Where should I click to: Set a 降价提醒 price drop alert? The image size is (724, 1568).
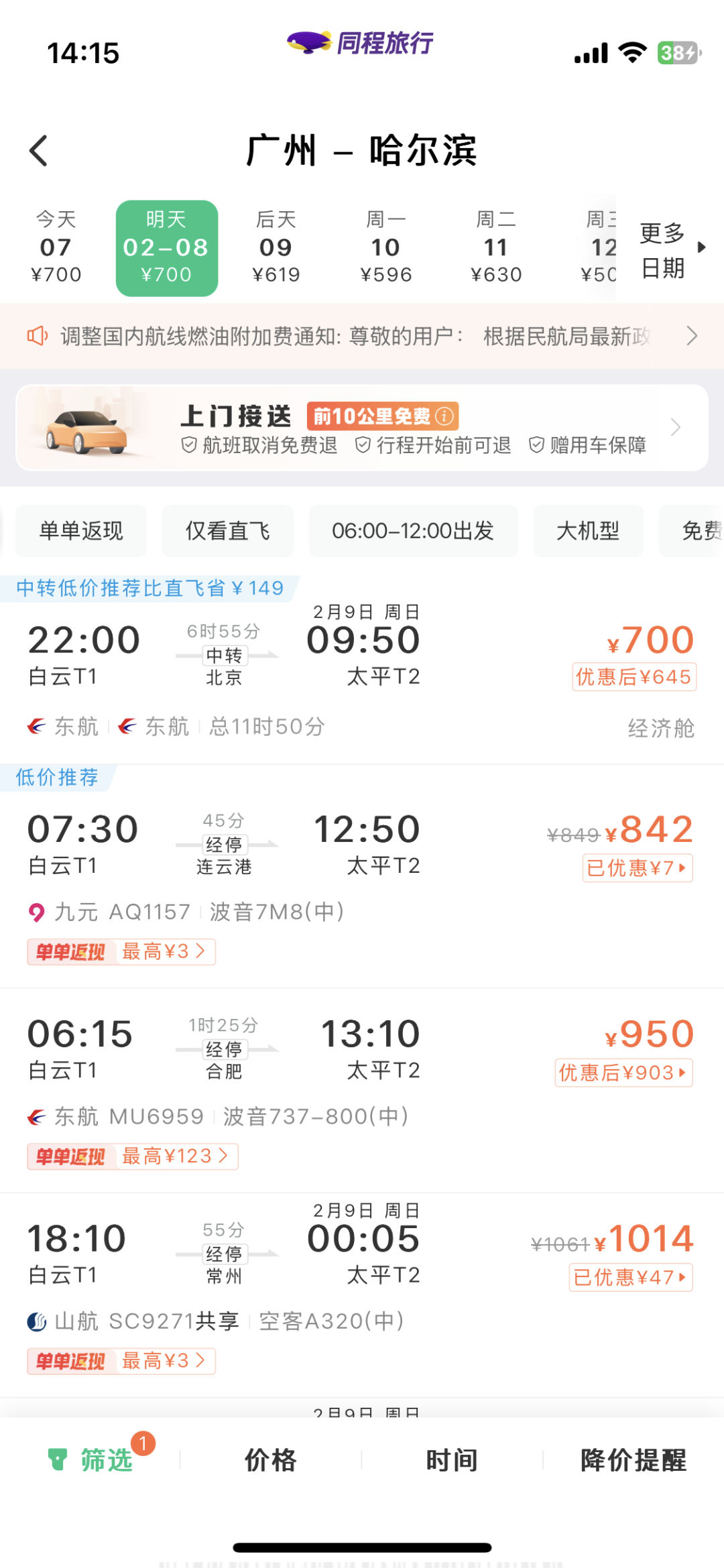(x=633, y=1459)
